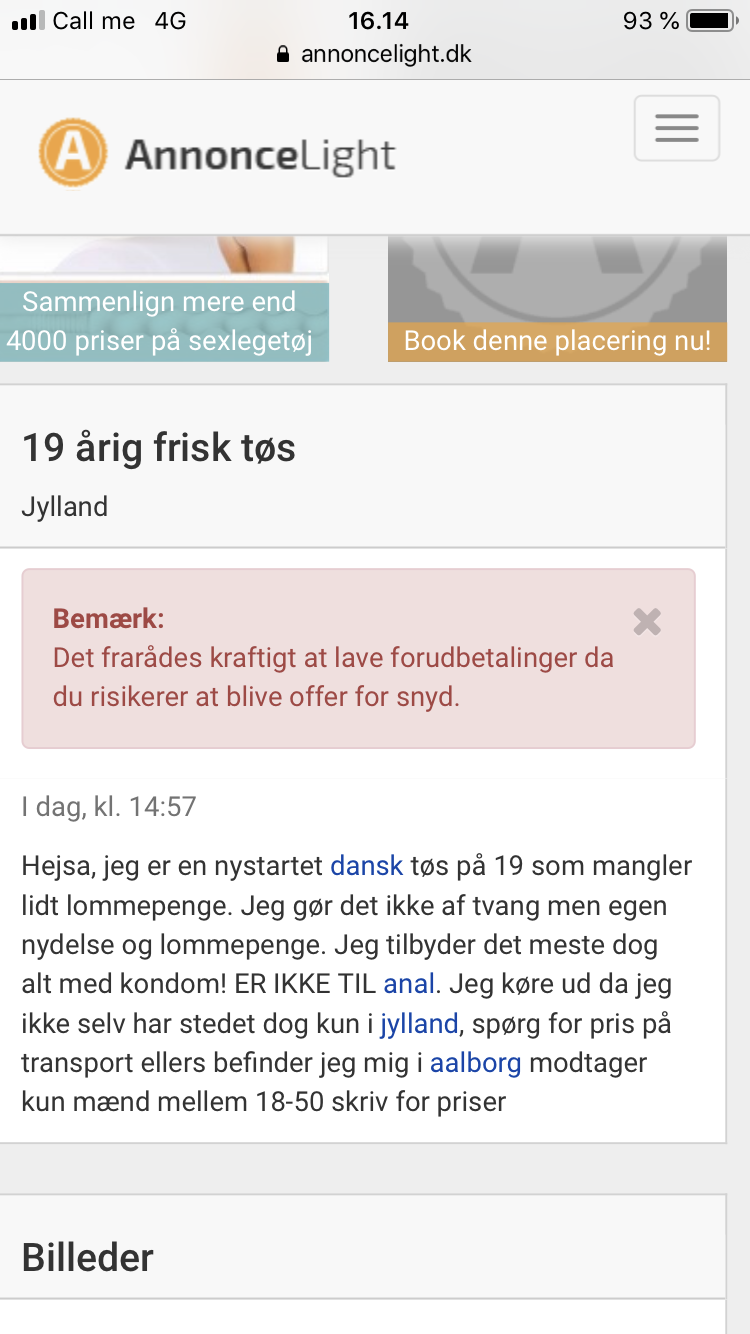Image resolution: width=750 pixels, height=1334 pixels.
Task: Tap the AnnonceLight logo to go home
Action: 218,153
